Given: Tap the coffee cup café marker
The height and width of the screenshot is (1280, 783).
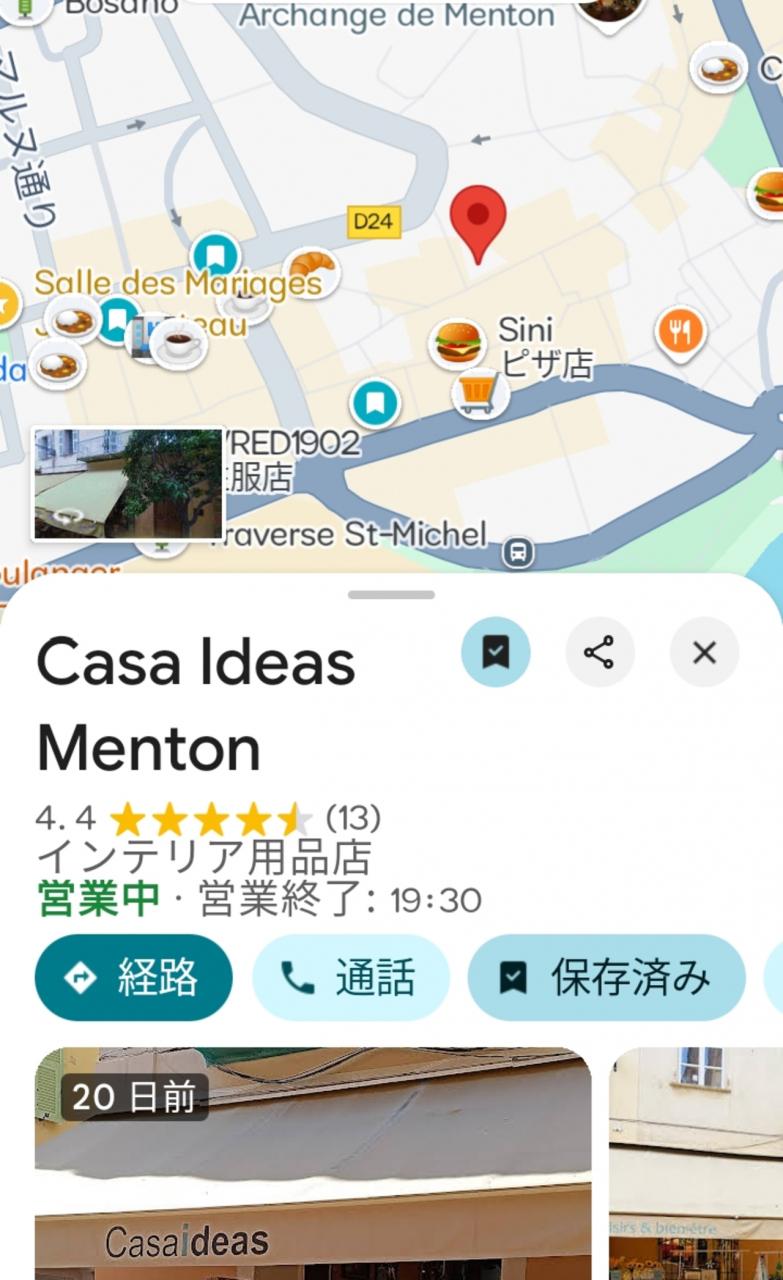Looking at the screenshot, I should click(179, 344).
